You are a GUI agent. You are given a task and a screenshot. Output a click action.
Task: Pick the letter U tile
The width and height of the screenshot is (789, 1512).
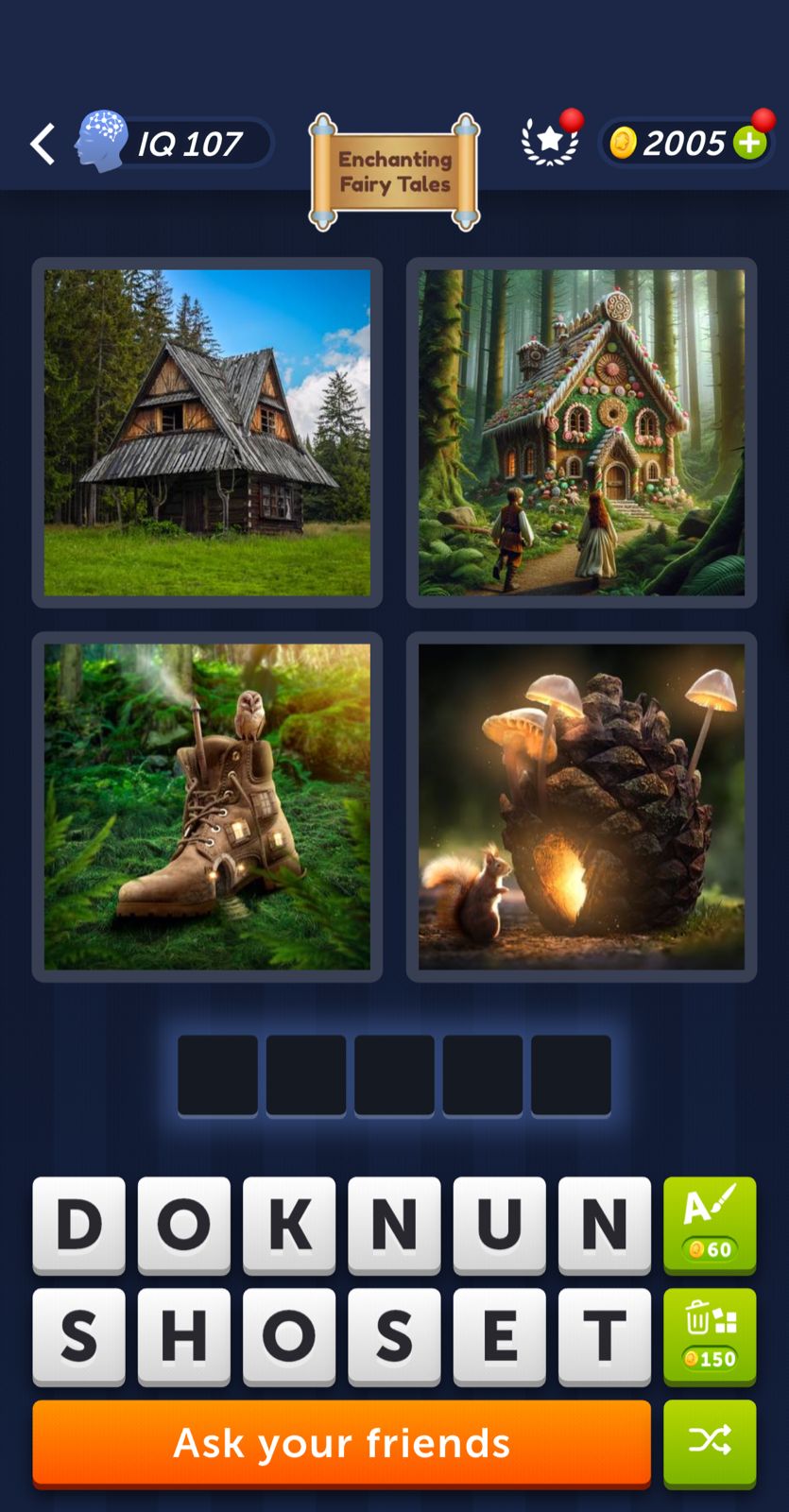(x=499, y=1225)
